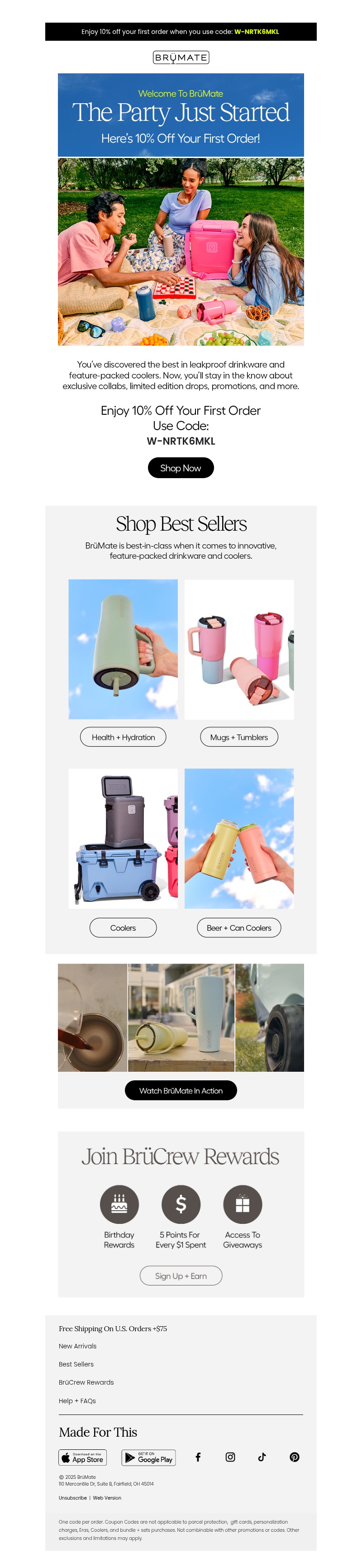362x1568 pixels.
Task: Open the Pinterest icon
Action: pyautogui.click(x=295, y=1456)
